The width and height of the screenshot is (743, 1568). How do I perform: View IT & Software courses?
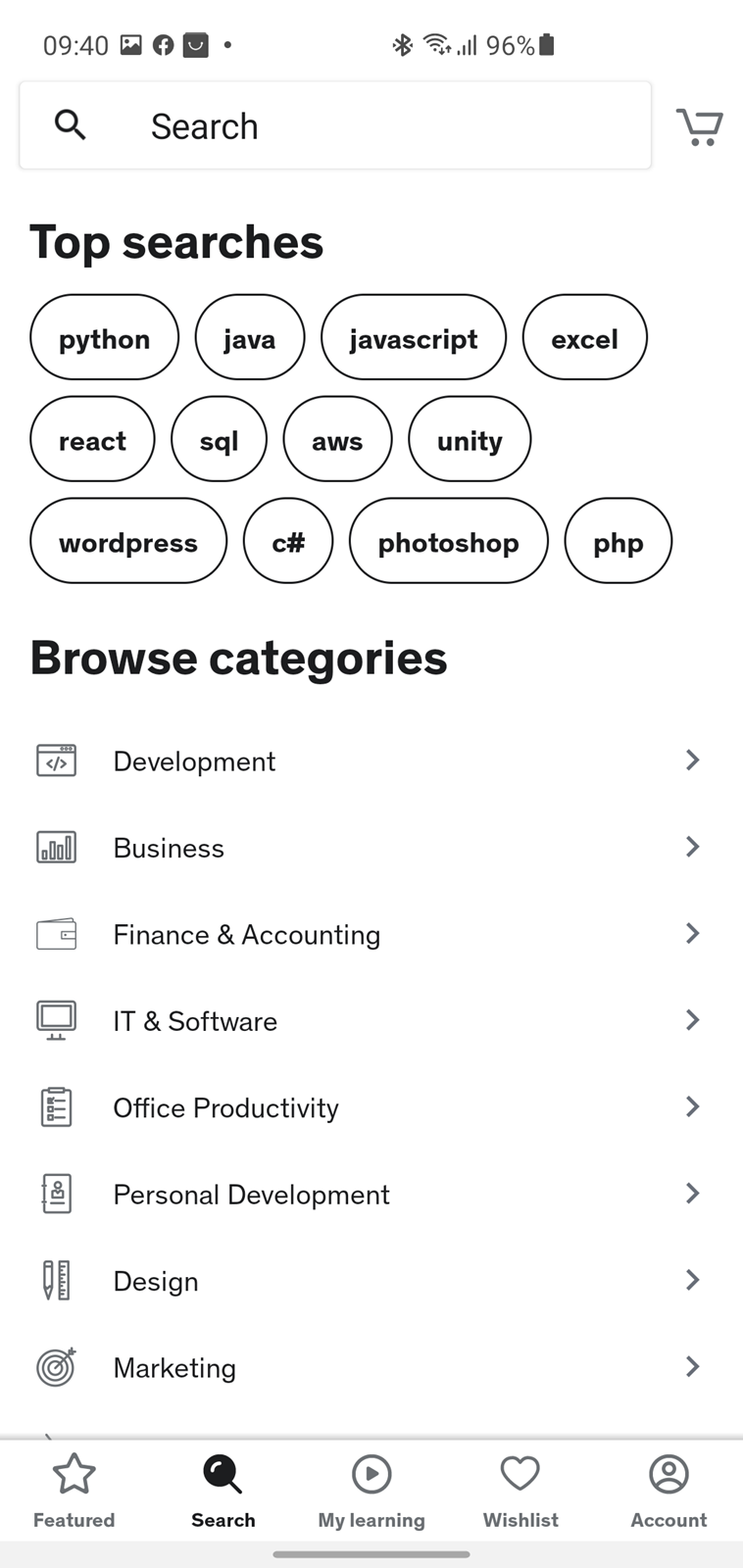(x=371, y=1020)
